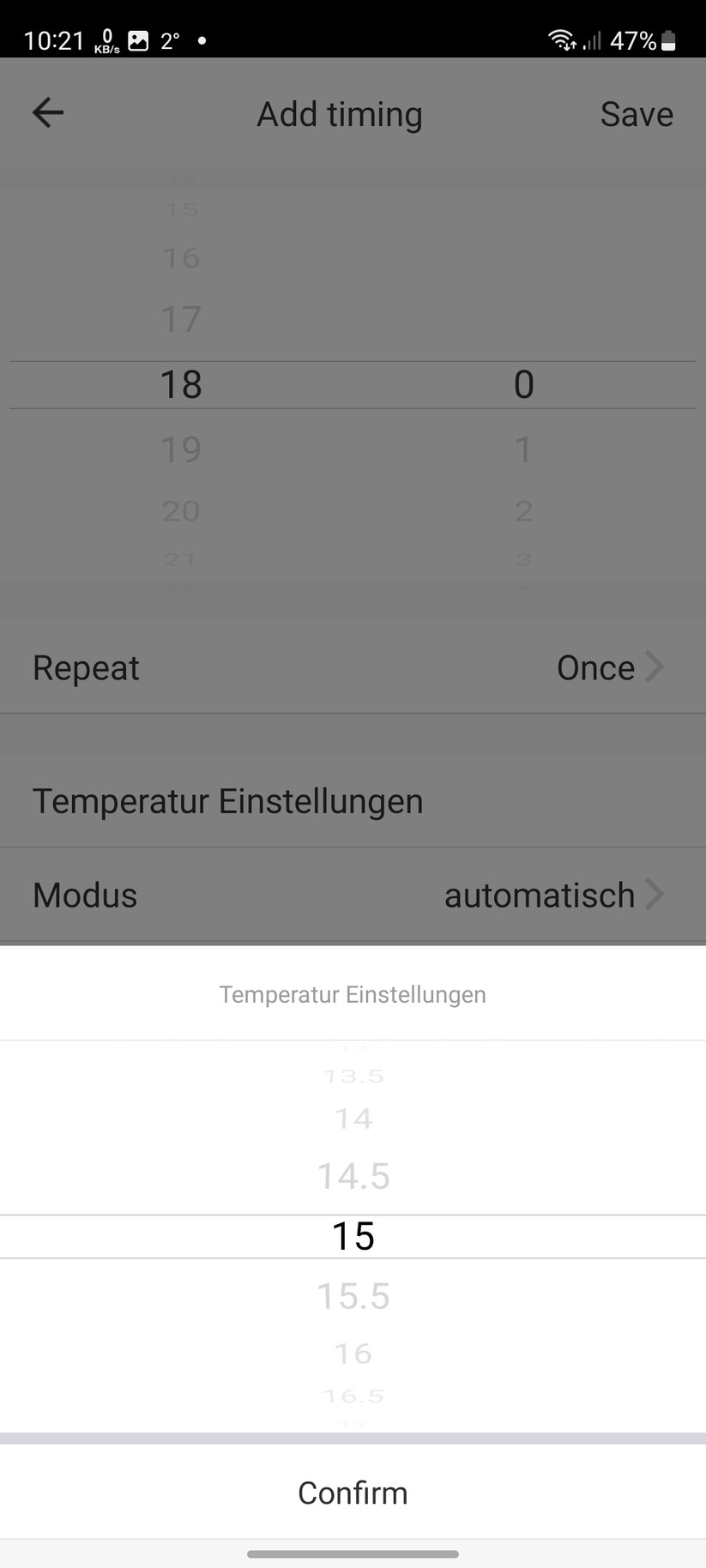The width and height of the screenshot is (706, 1568).
Task: Choose 14.5 in the temperature wheel
Action: (353, 1176)
